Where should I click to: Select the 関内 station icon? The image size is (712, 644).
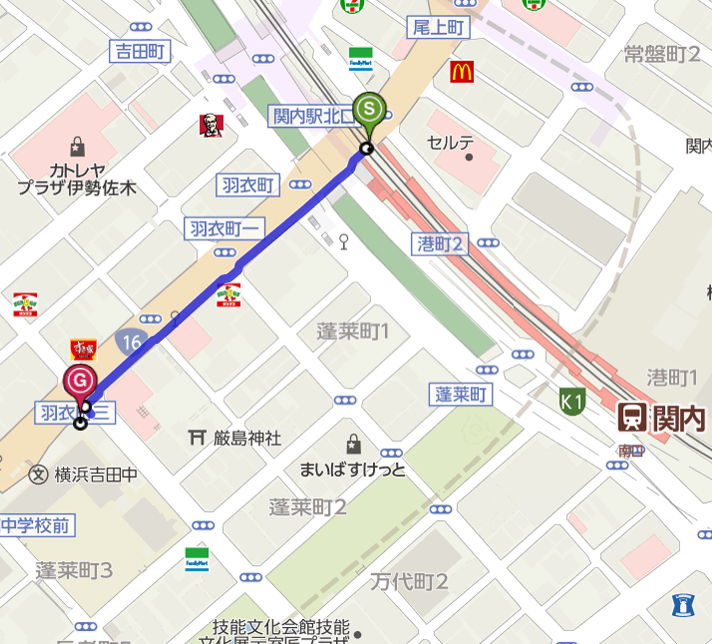pos(633,418)
